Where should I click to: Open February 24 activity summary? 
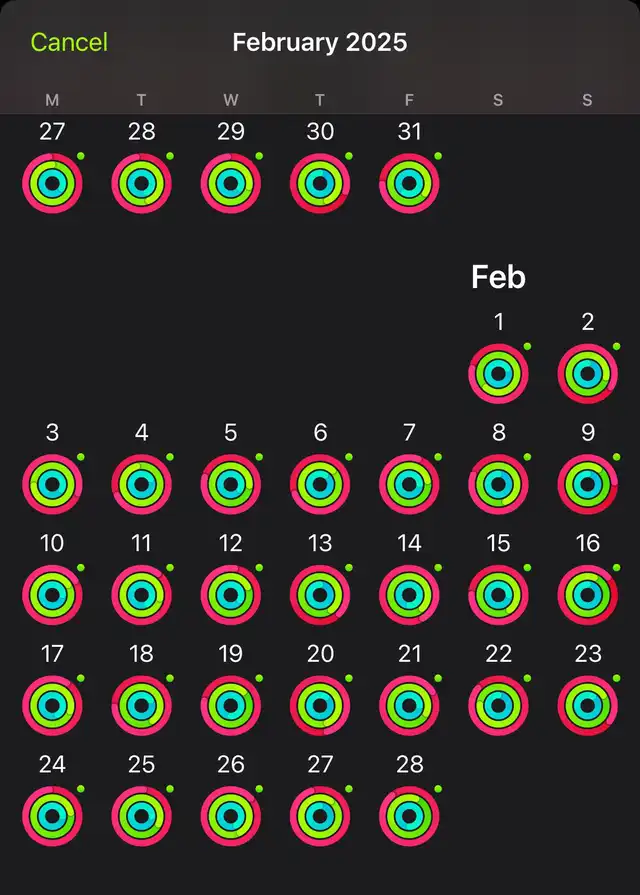[x=52, y=816]
